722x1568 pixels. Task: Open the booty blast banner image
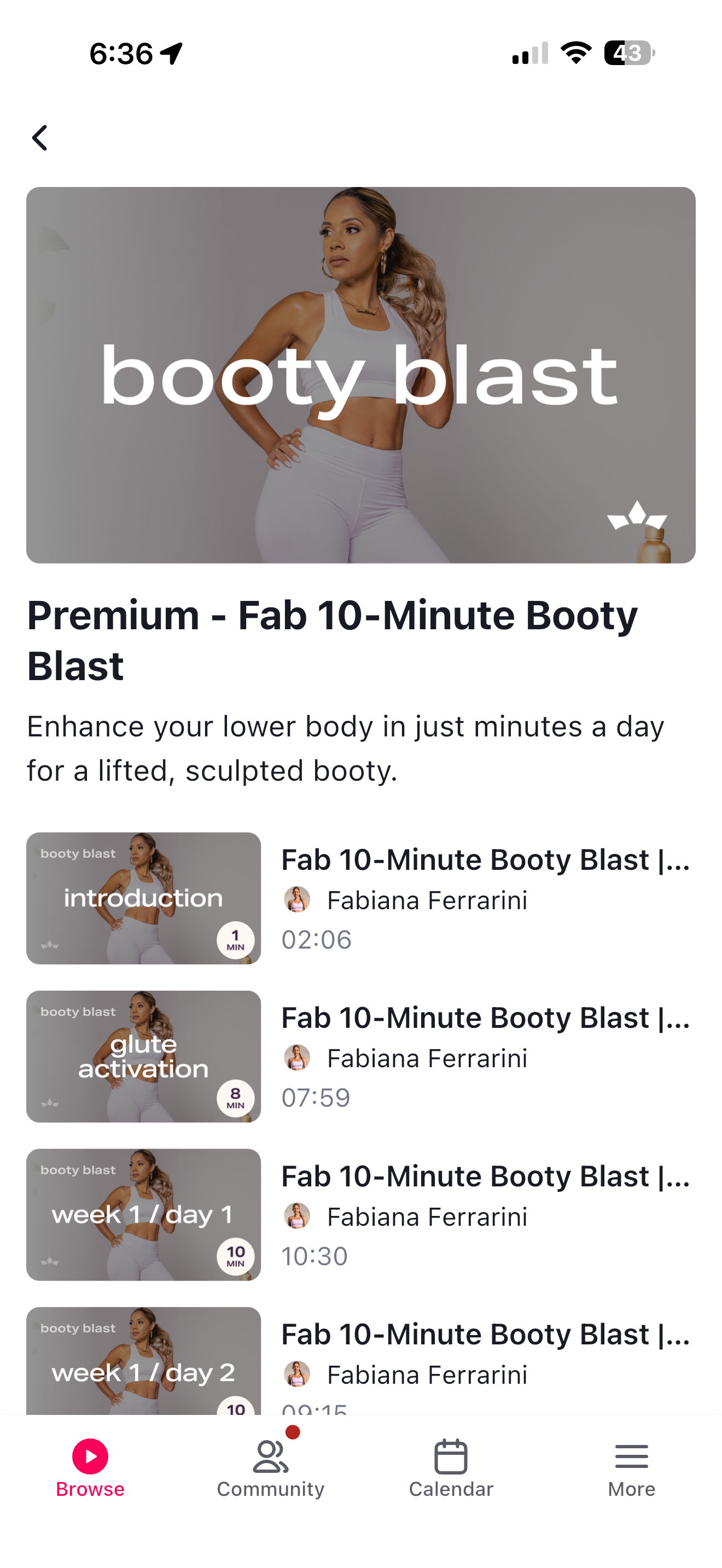coord(360,375)
